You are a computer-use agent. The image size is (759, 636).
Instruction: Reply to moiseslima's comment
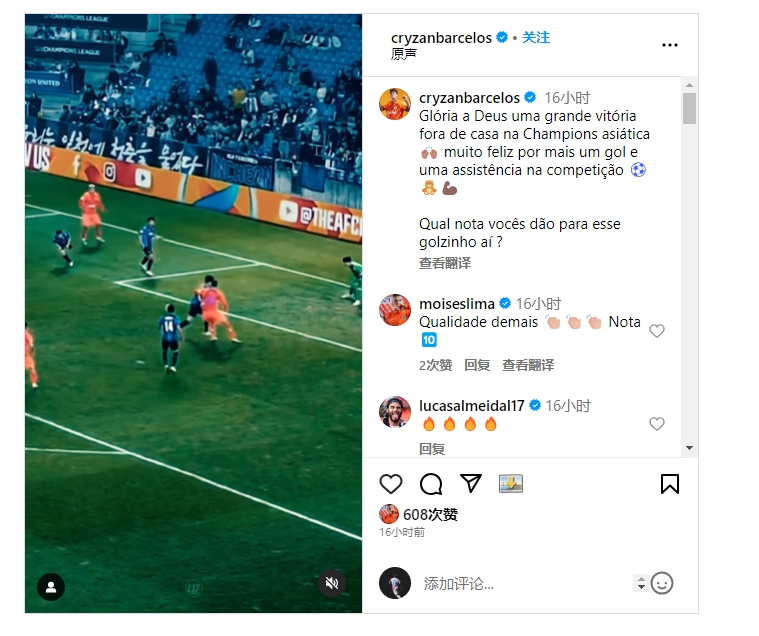[x=477, y=365]
